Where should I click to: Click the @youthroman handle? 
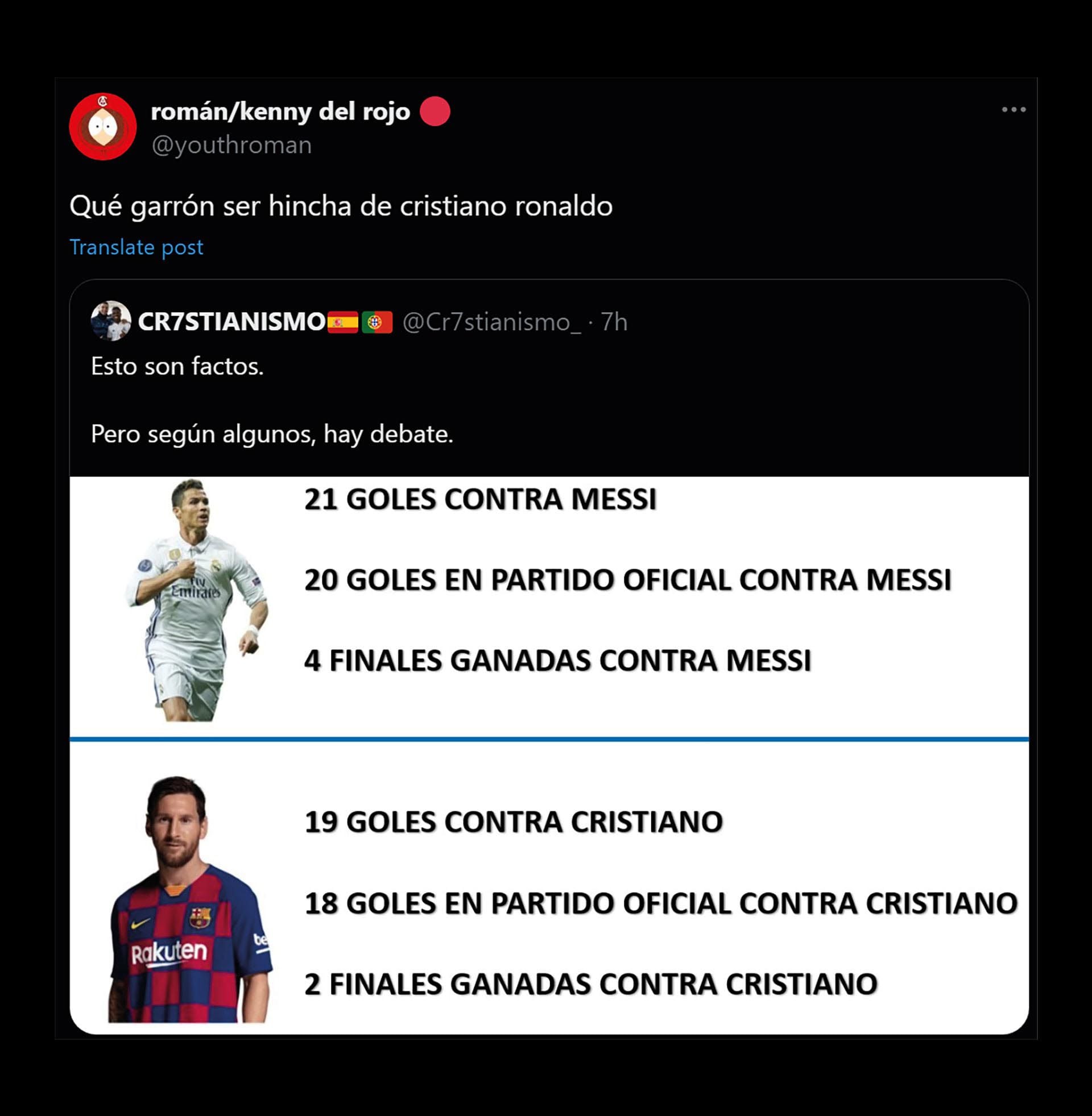click(232, 147)
